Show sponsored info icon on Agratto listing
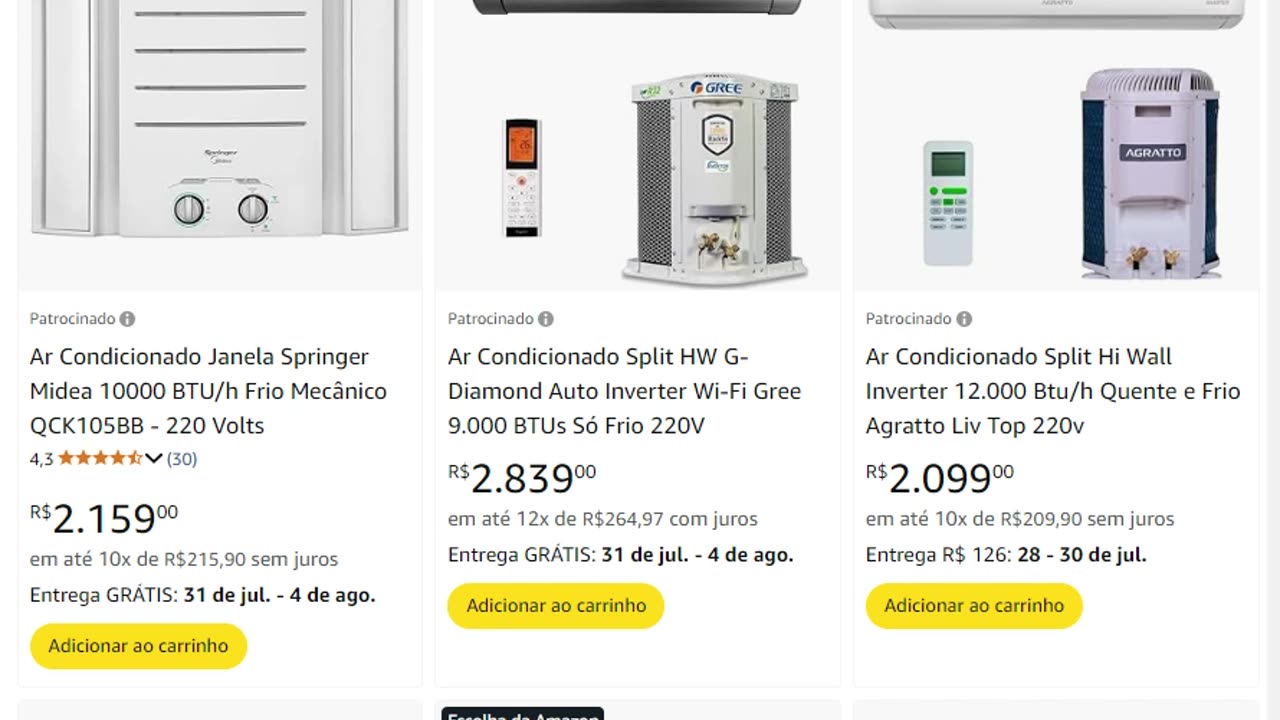 point(963,319)
